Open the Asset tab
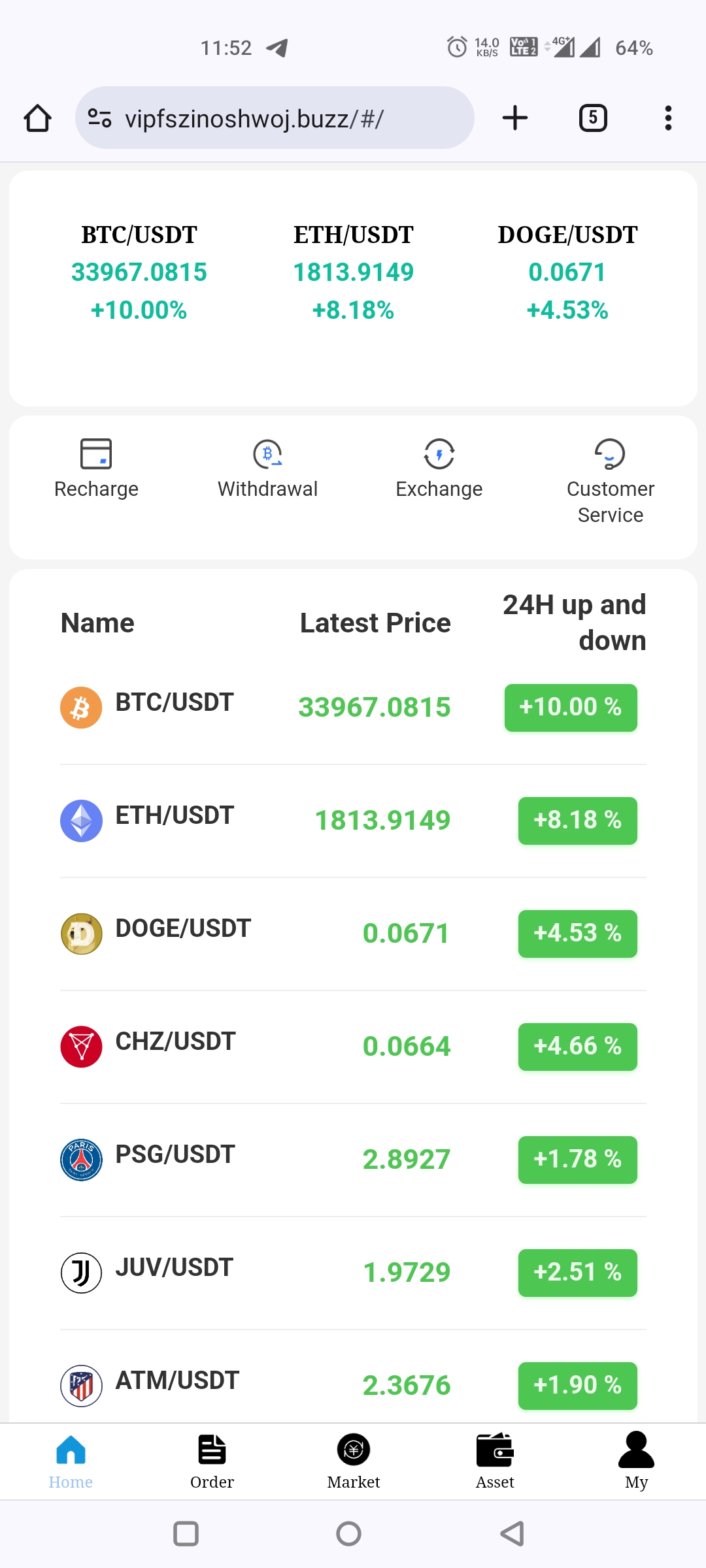Screen dimensions: 706x1568 coord(495,1462)
